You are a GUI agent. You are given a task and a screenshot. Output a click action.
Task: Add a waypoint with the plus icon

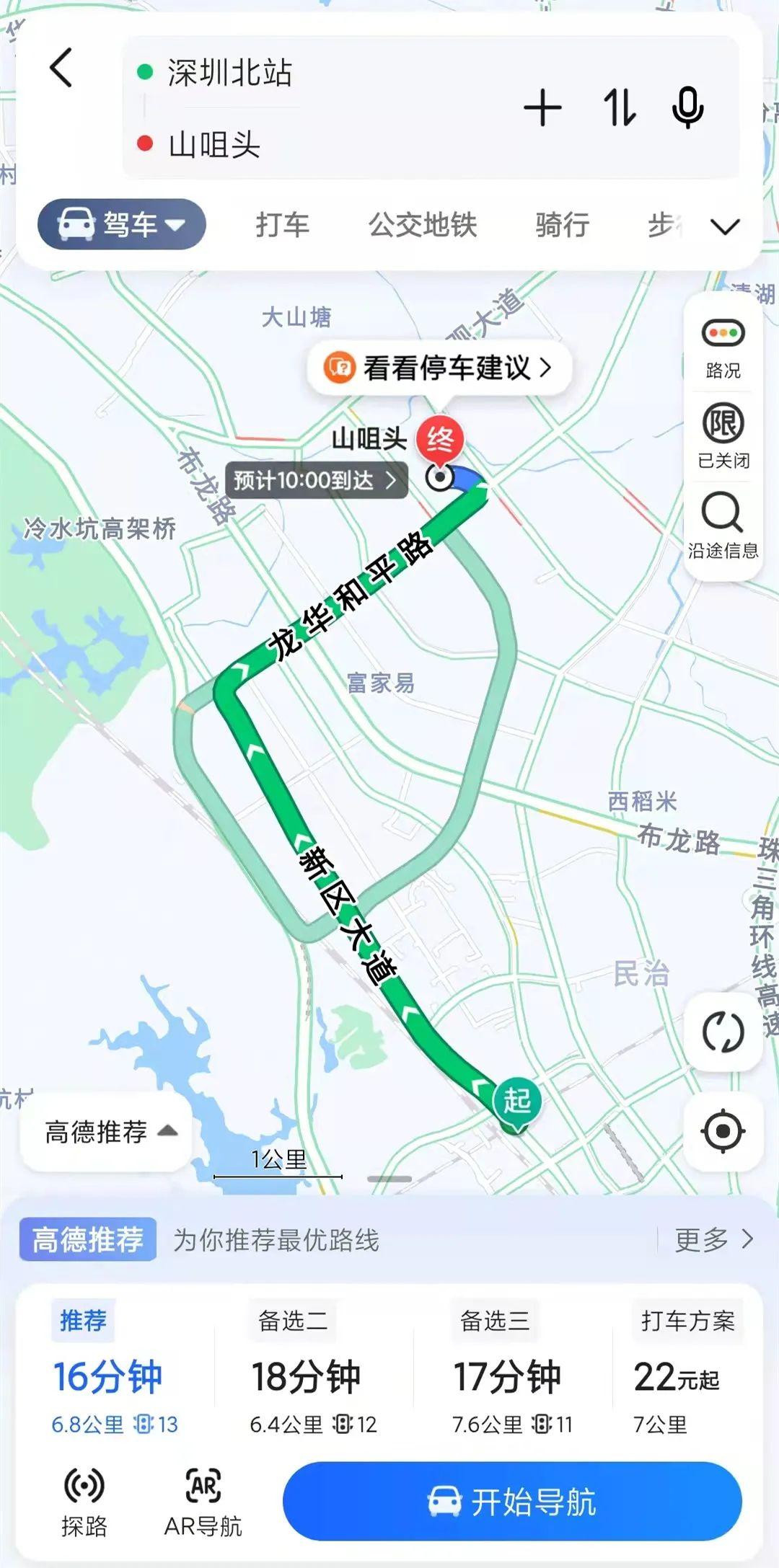pyautogui.click(x=542, y=108)
